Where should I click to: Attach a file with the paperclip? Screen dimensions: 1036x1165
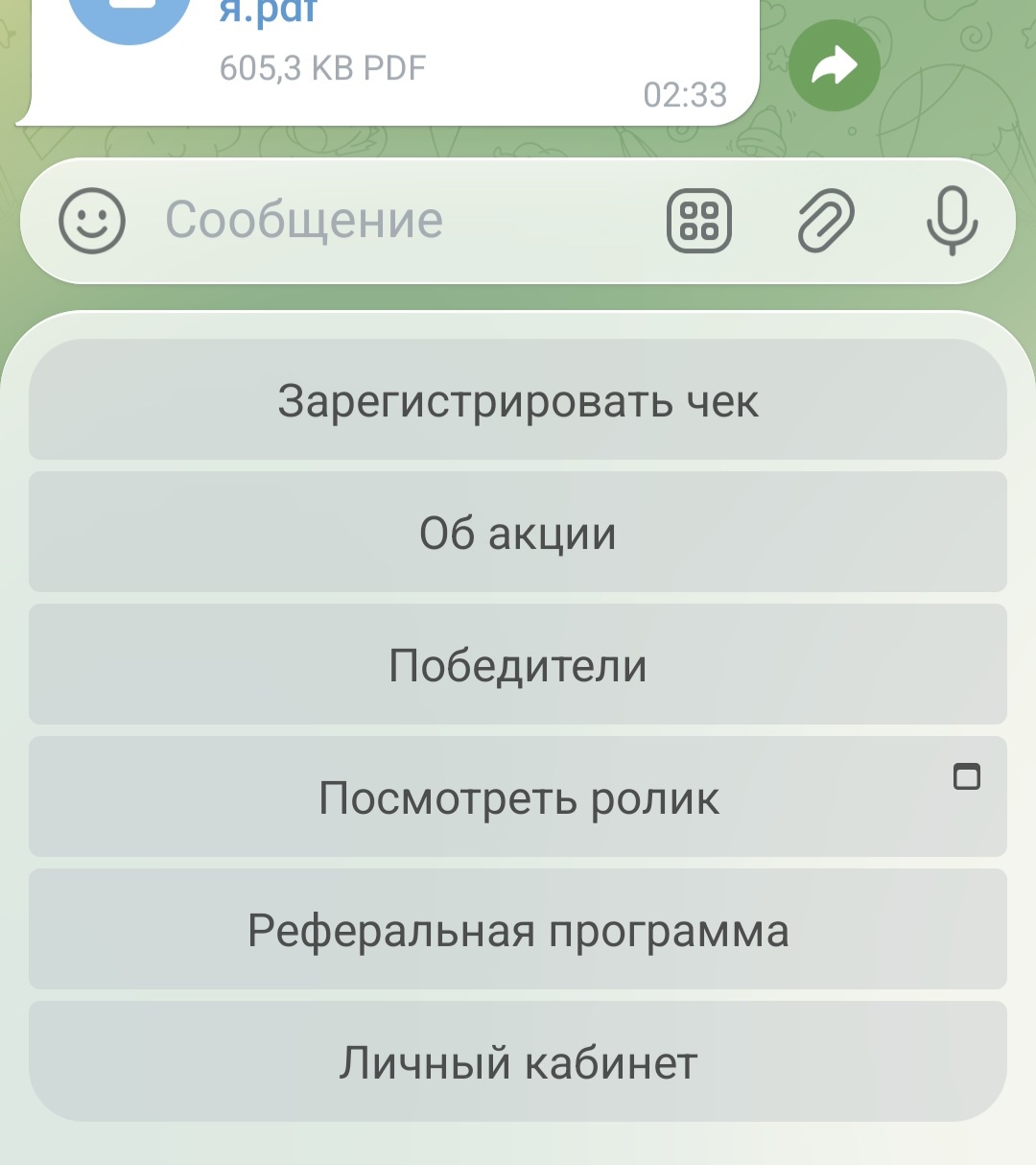(826, 221)
